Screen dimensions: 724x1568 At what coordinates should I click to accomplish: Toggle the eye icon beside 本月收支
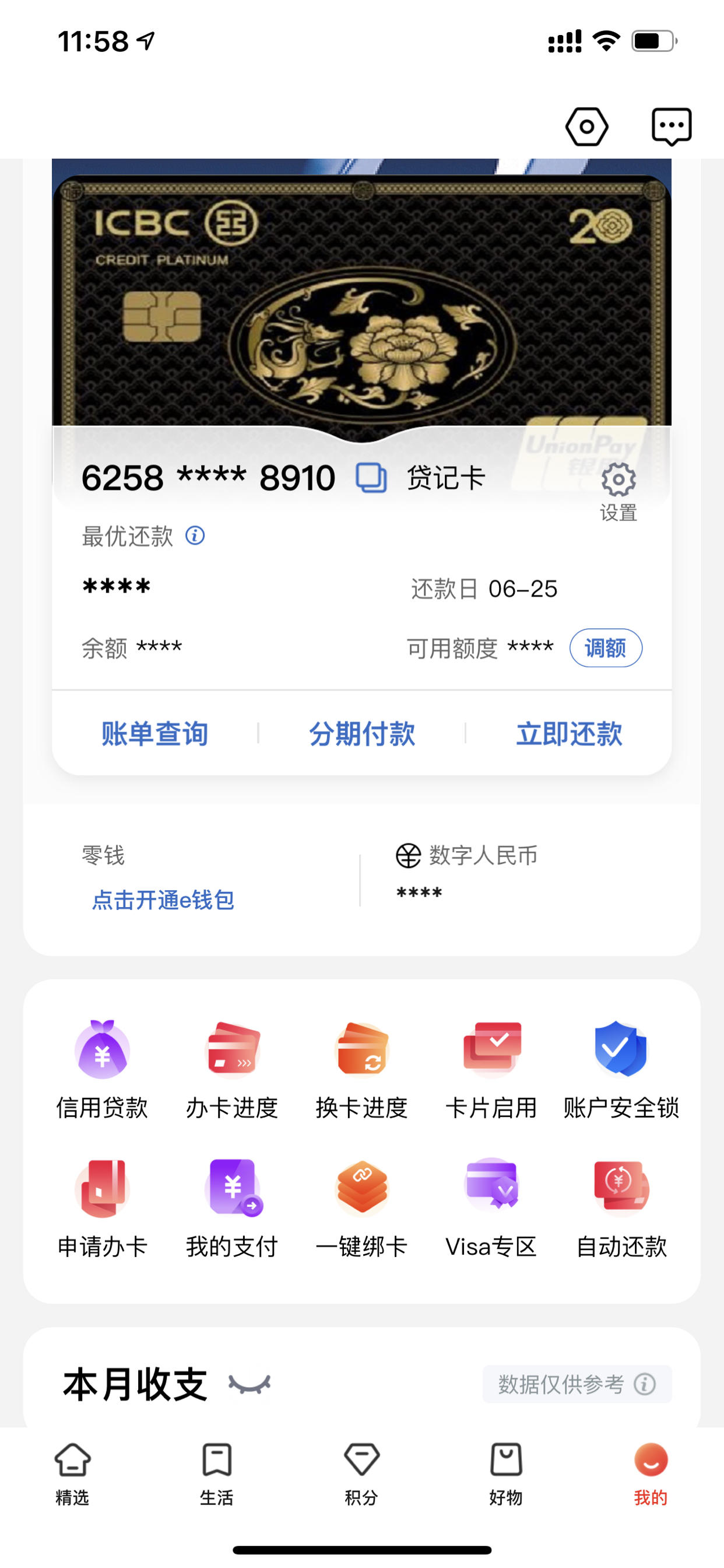click(249, 1384)
